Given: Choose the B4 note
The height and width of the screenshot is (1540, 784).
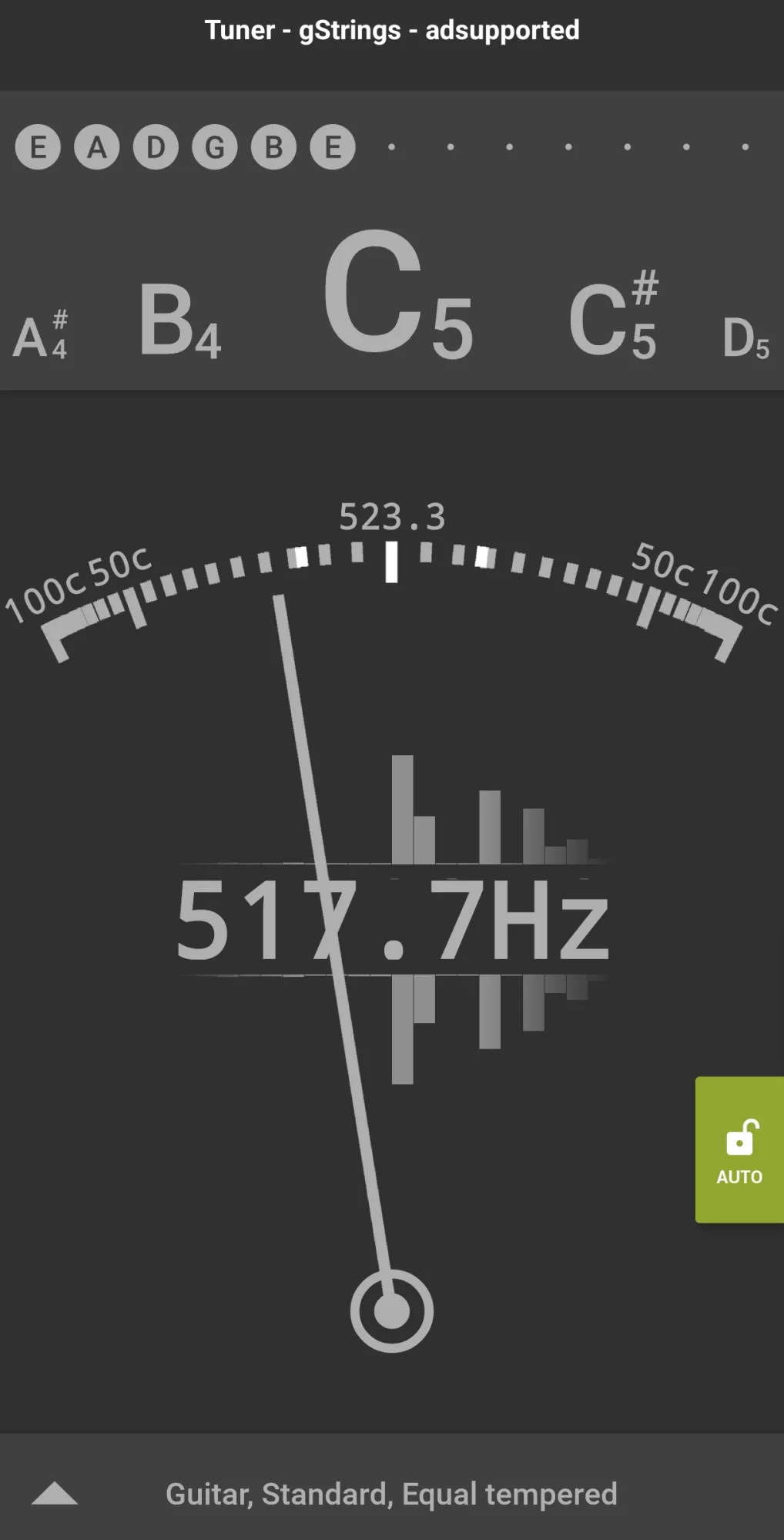Looking at the screenshot, I should coord(179,320).
